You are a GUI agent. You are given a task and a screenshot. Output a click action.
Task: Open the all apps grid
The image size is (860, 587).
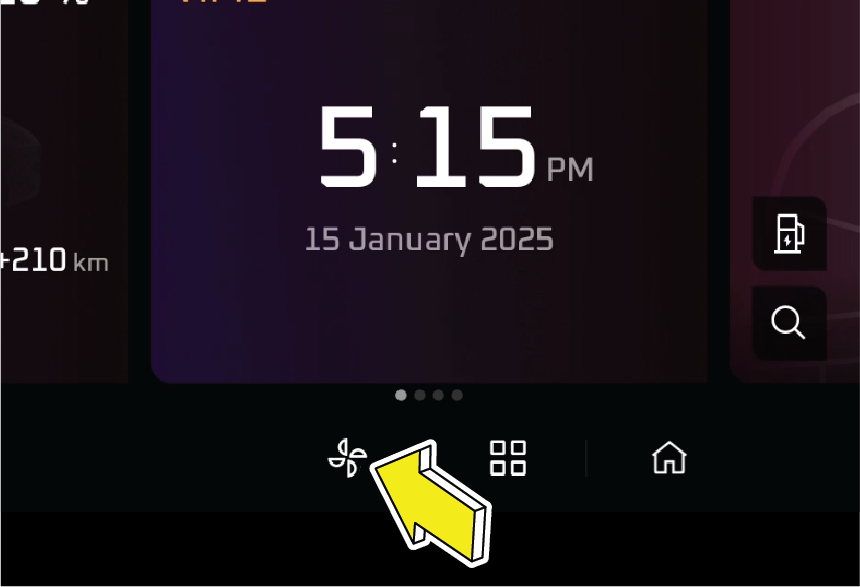[508, 458]
